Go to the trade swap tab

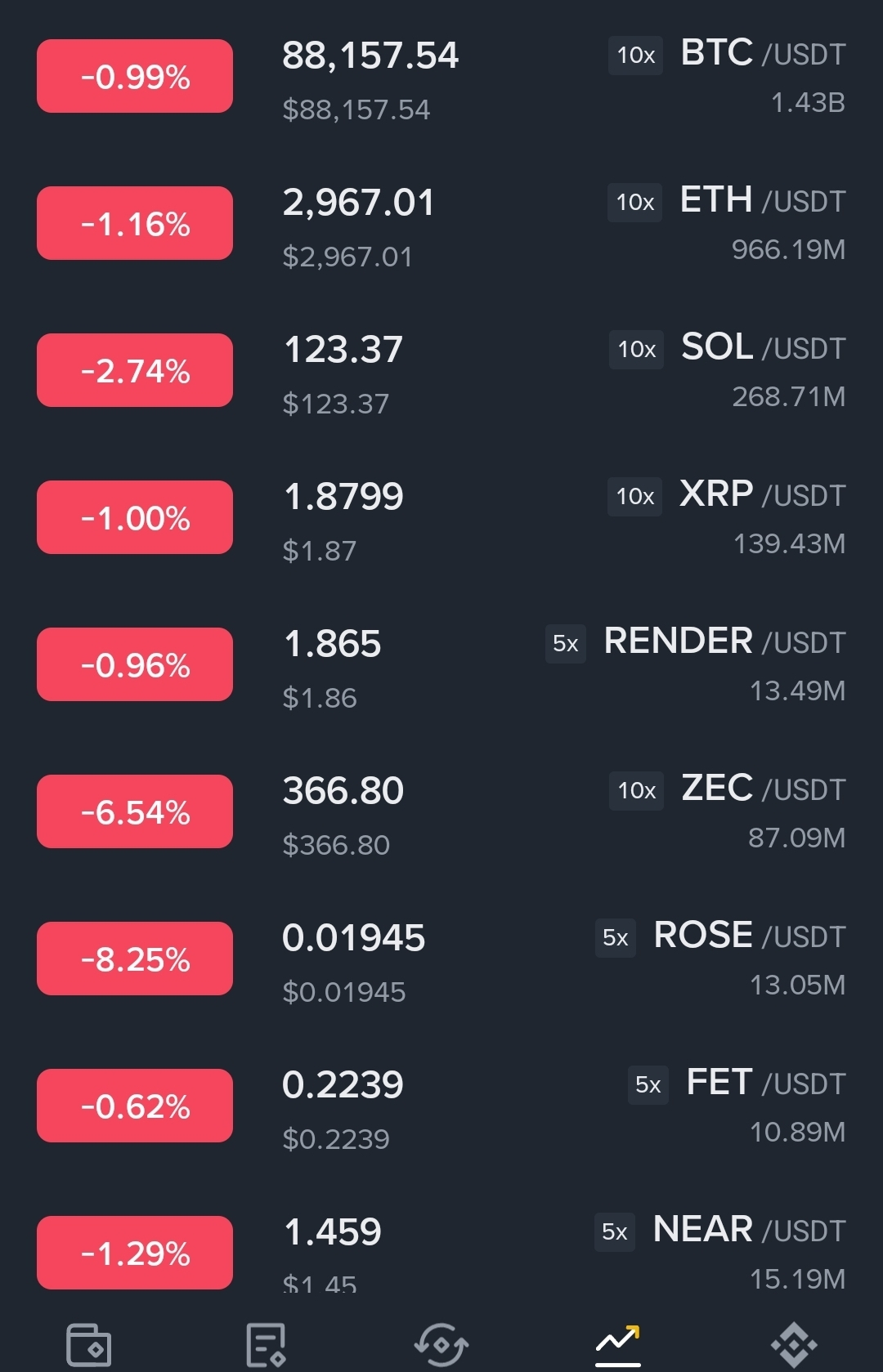(441, 1344)
